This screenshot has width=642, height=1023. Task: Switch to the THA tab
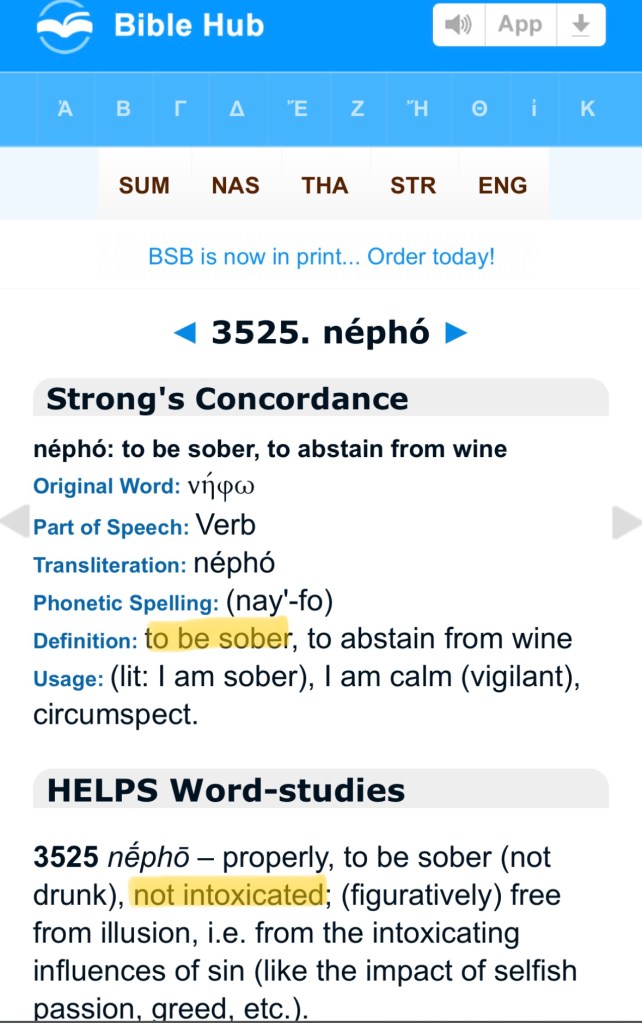(325, 185)
